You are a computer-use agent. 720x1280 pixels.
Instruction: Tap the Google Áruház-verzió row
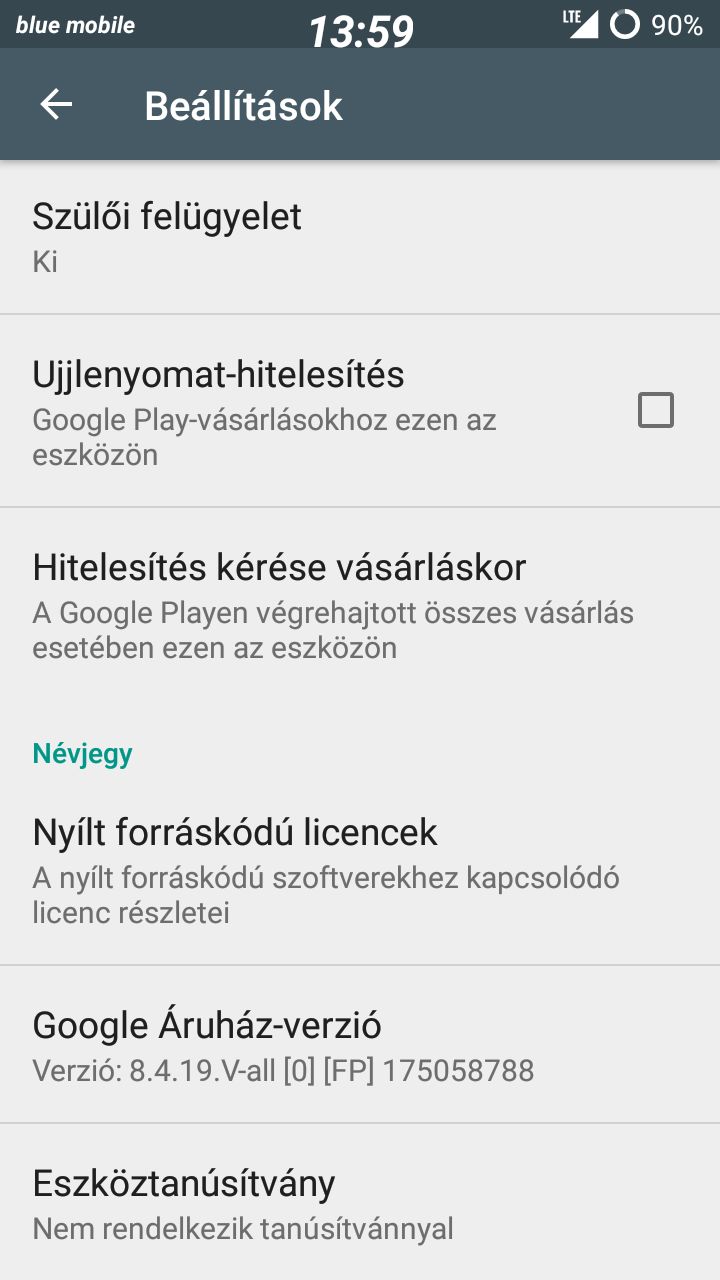(360, 1045)
